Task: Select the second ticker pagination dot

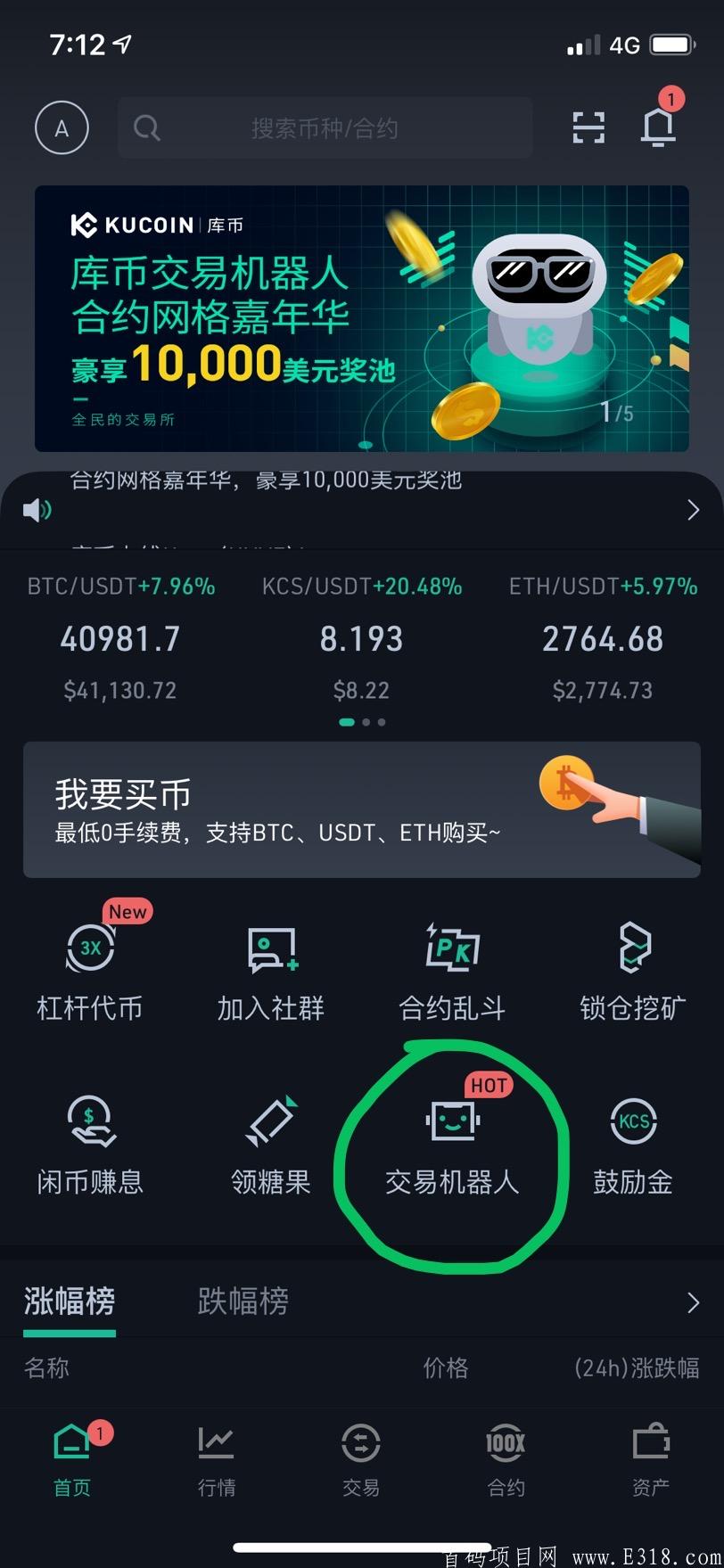Action: tap(364, 722)
